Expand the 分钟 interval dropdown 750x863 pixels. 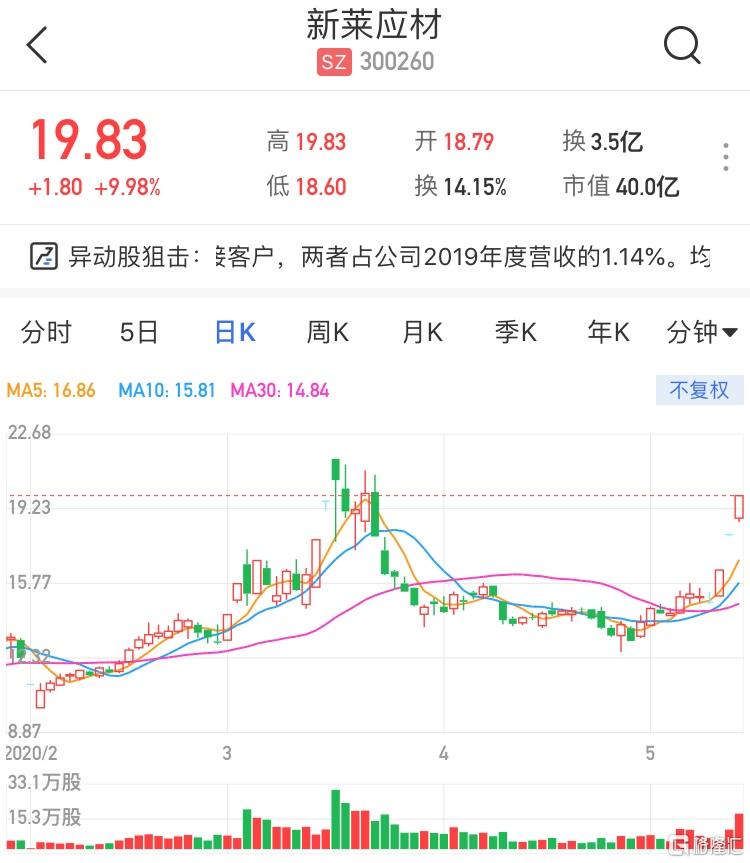click(x=702, y=333)
